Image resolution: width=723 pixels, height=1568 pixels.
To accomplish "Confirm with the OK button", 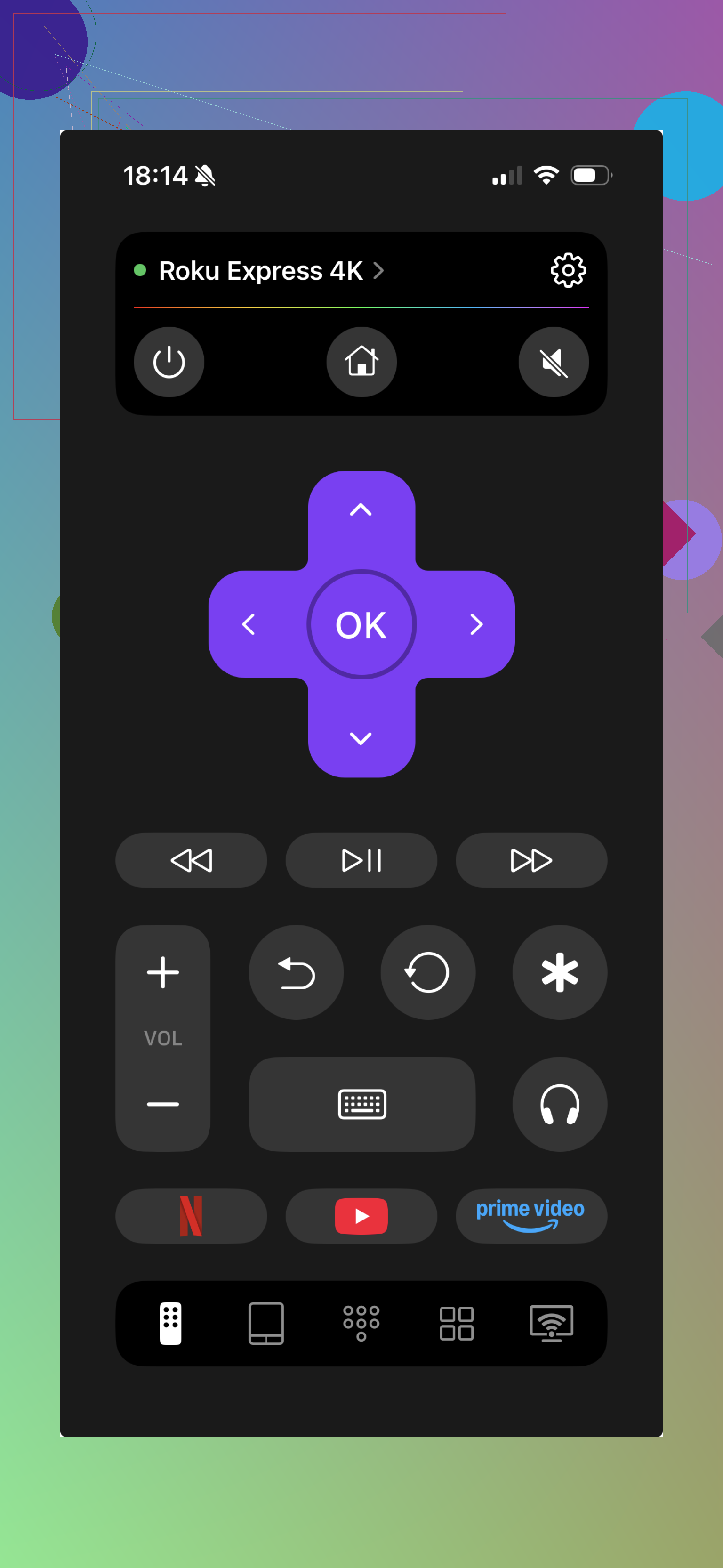I will (361, 624).
